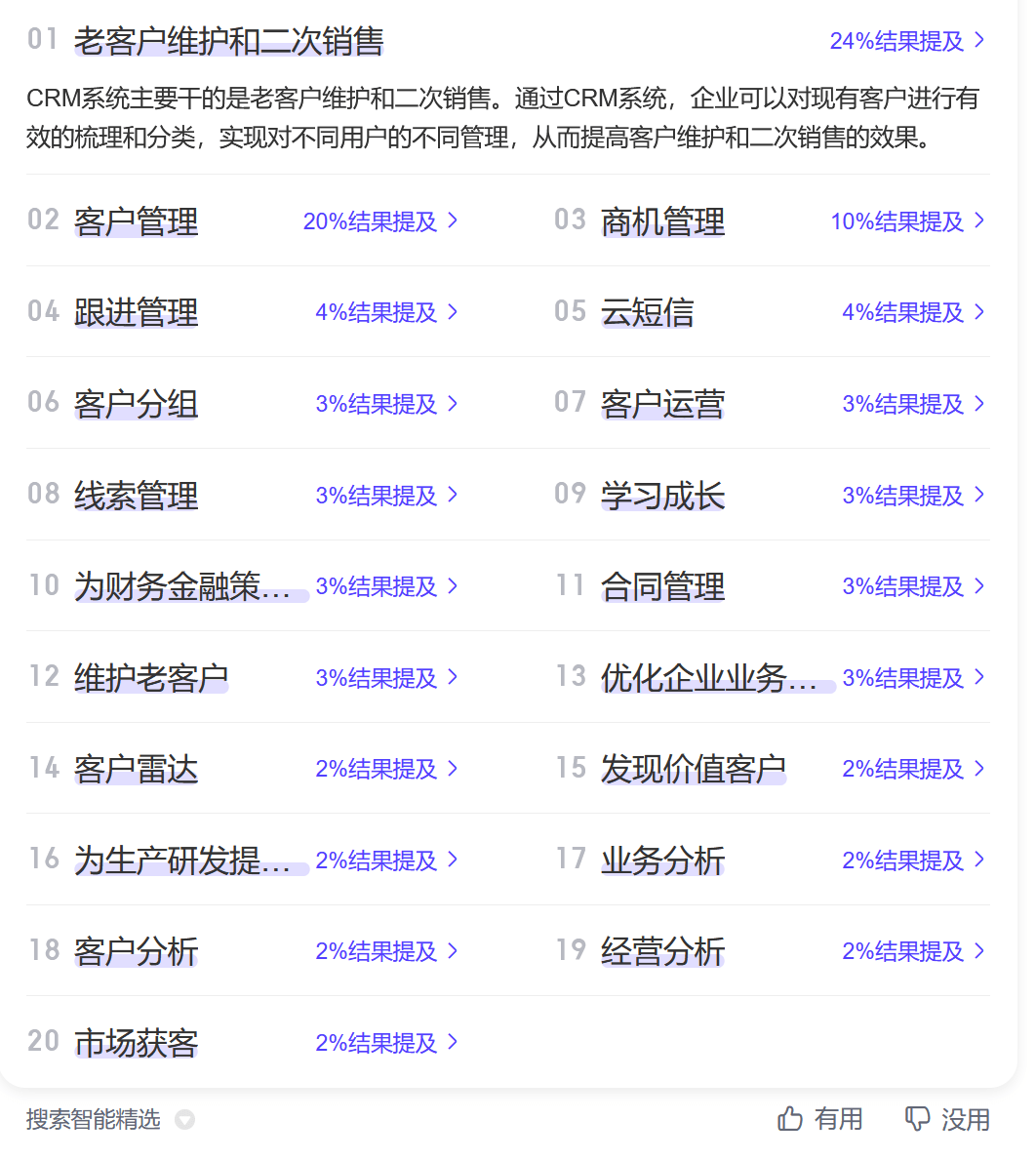Click the 发现价值客户 highlighted text
Screen dimensions: 1036x1160
(x=694, y=769)
